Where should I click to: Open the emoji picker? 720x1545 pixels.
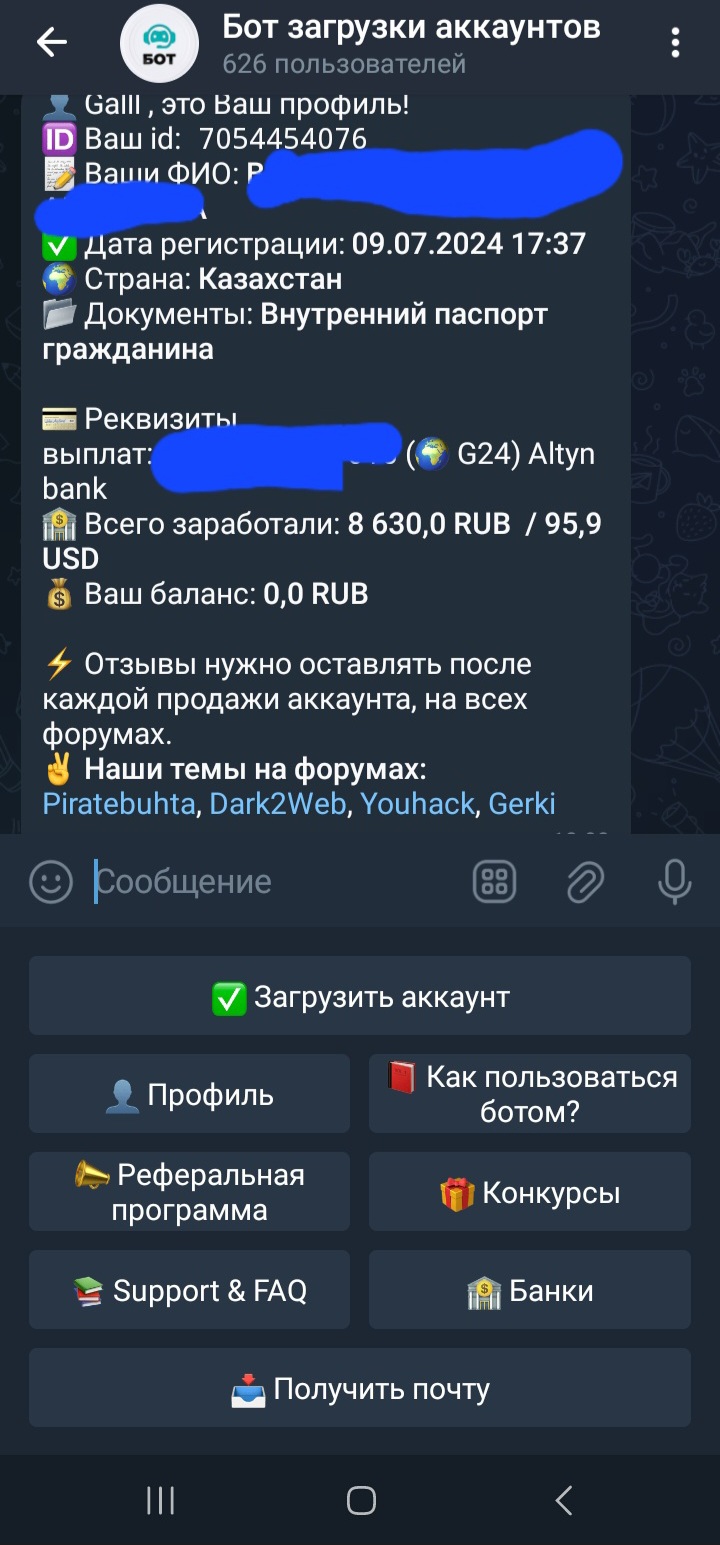(51, 882)
